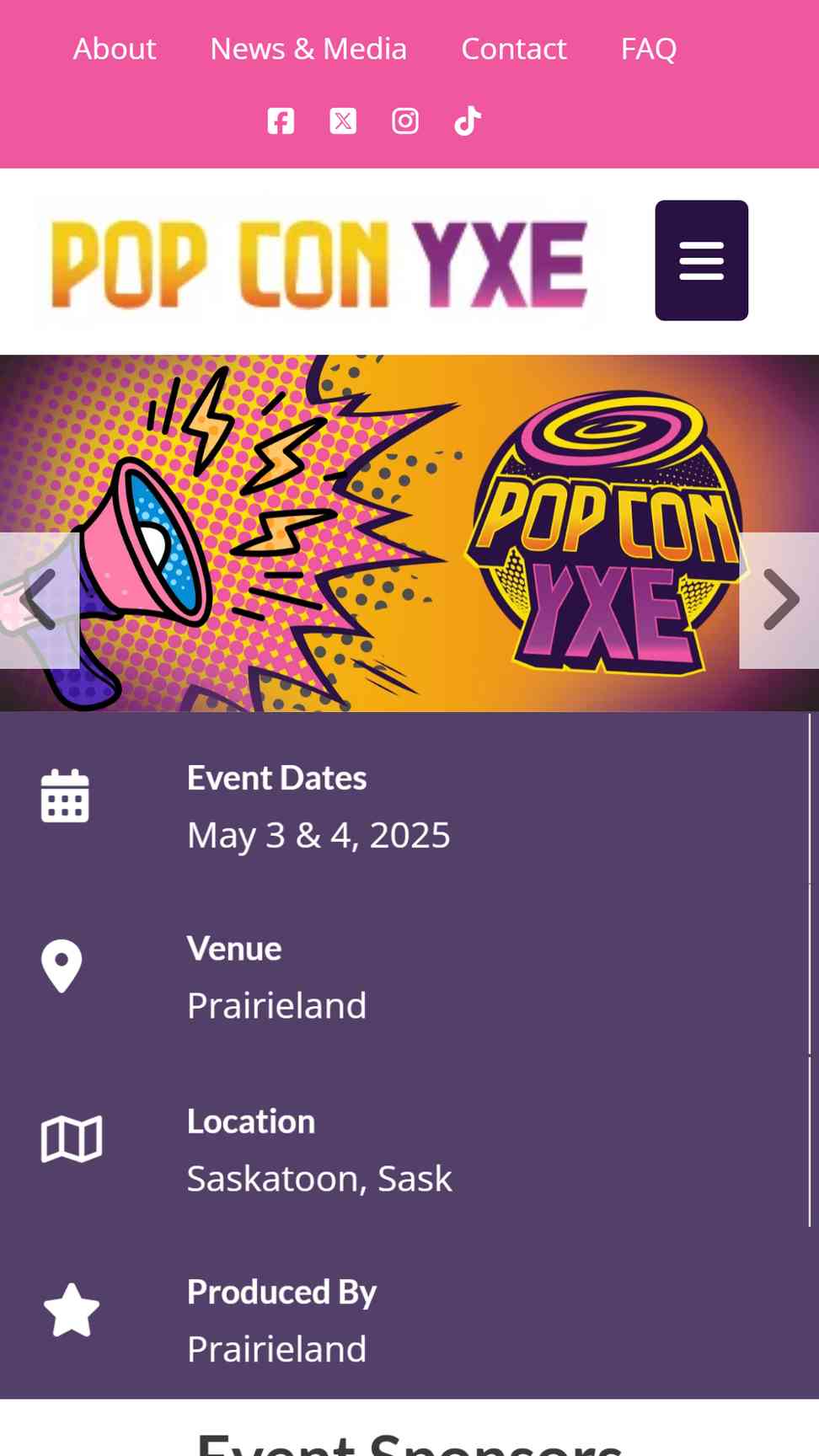Open the Contact page
819x1456 pixels.
pos(514,49)
